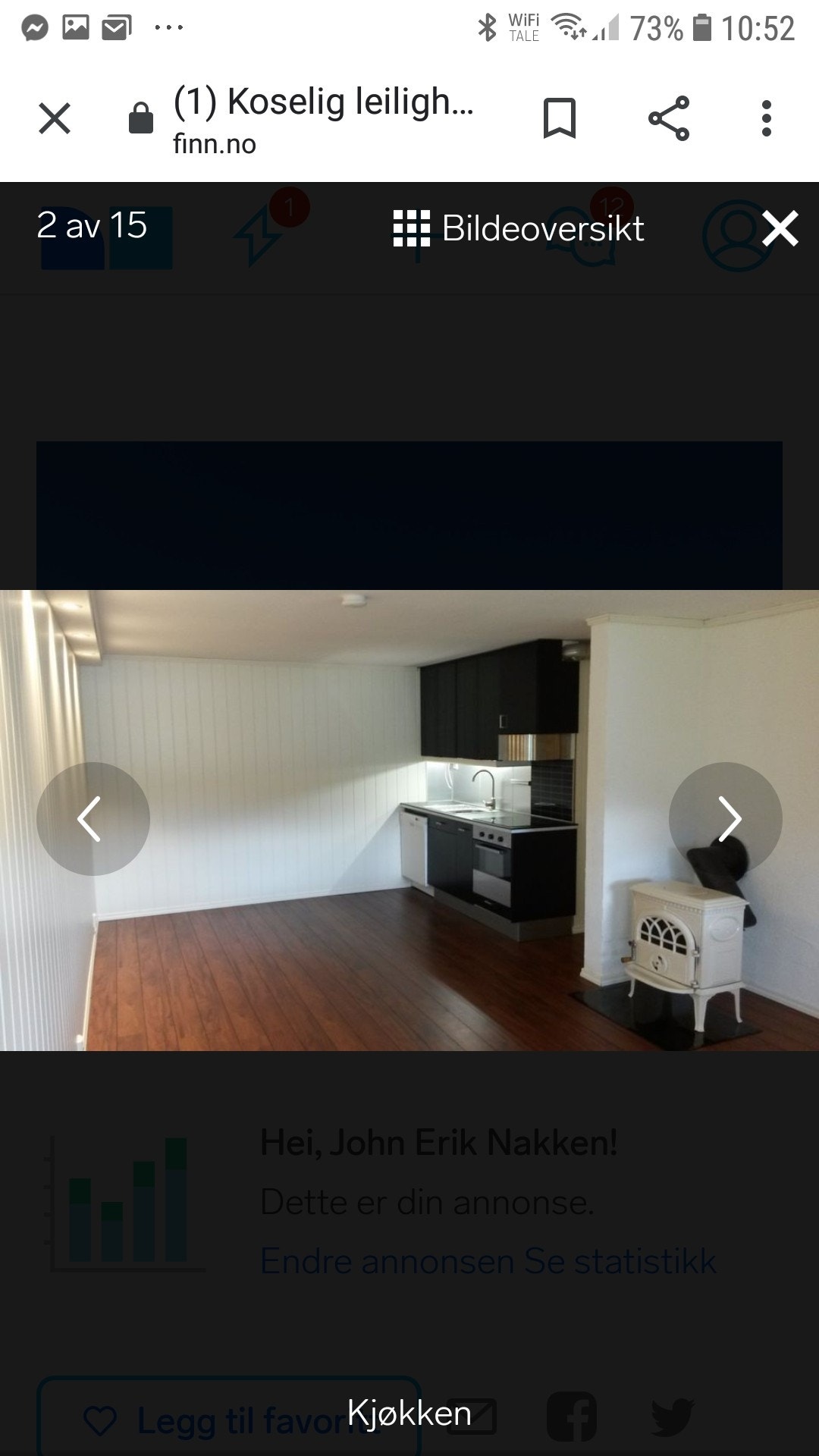This screenshot has width=819, height=1456.
Task: Share the page link
Action: tap(669, 118)
